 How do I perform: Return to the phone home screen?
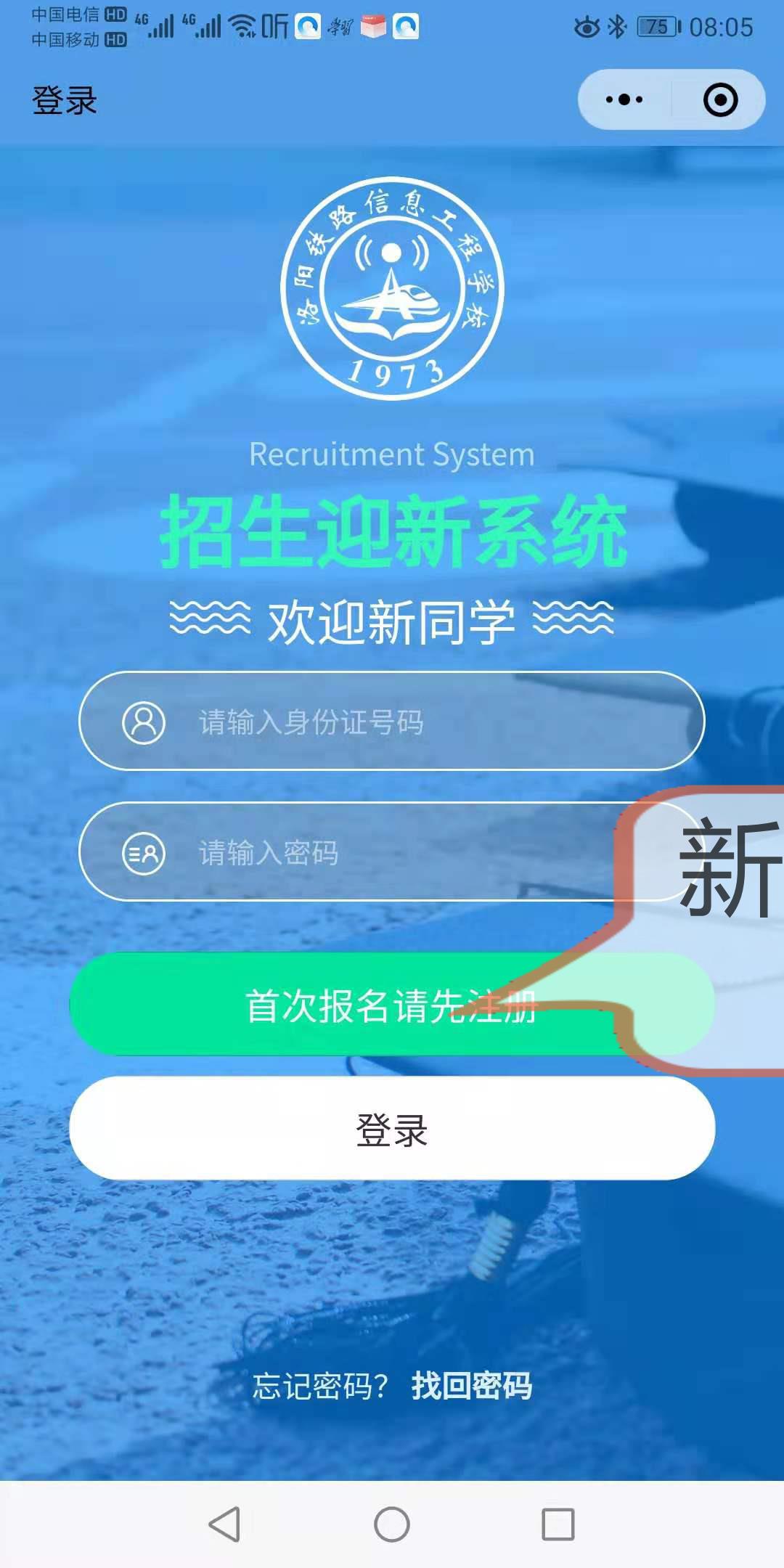[x=392, y=1524]
